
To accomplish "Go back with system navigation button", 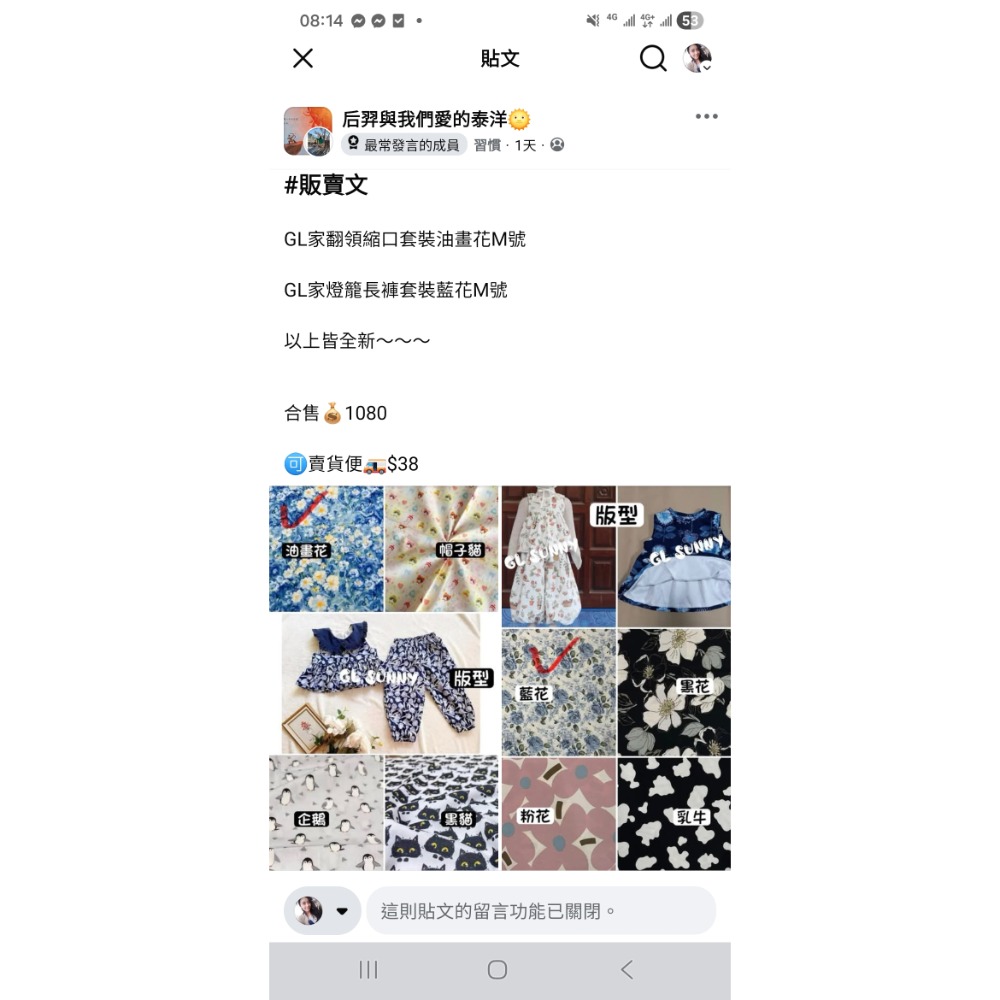I will (627, 969).
